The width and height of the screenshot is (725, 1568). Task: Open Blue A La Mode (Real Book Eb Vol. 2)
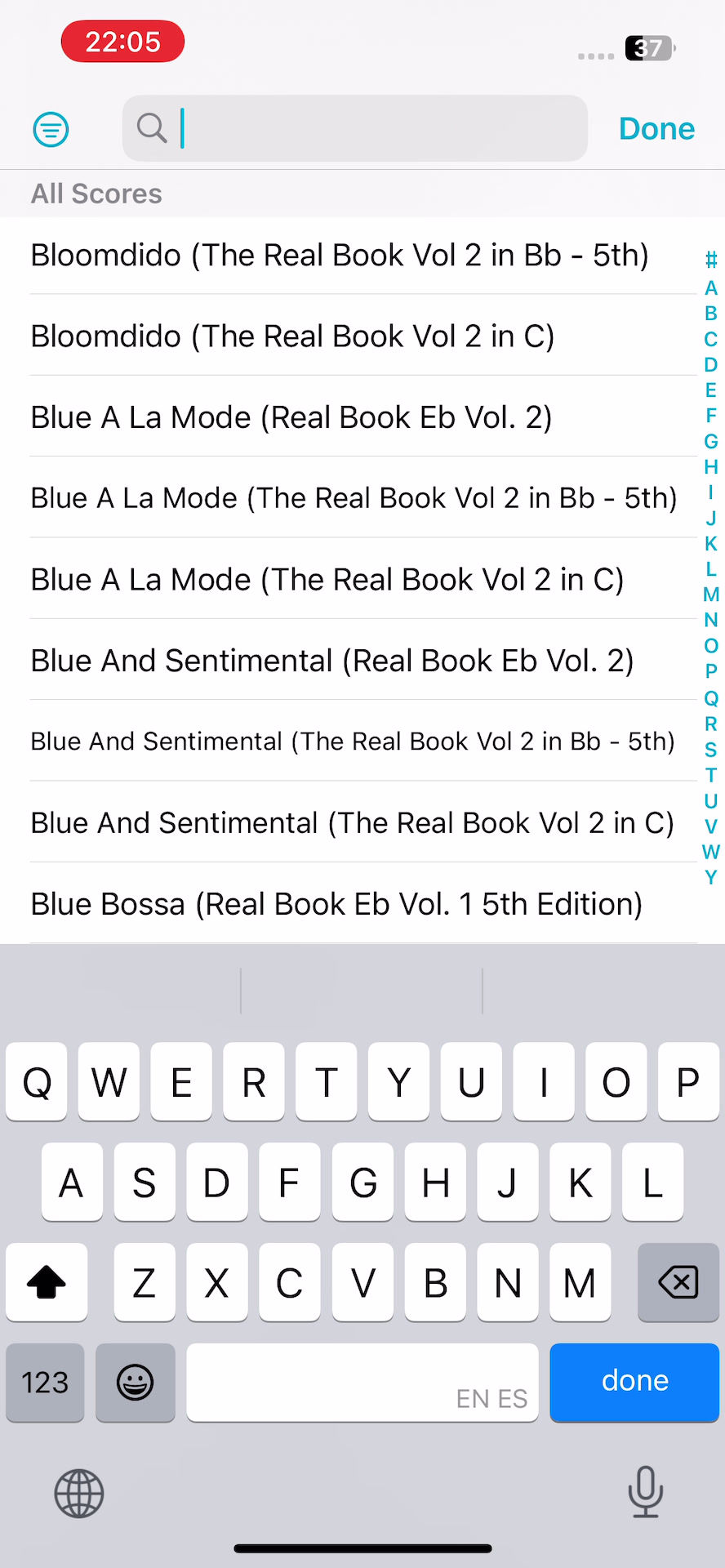(x=291, y=416)
